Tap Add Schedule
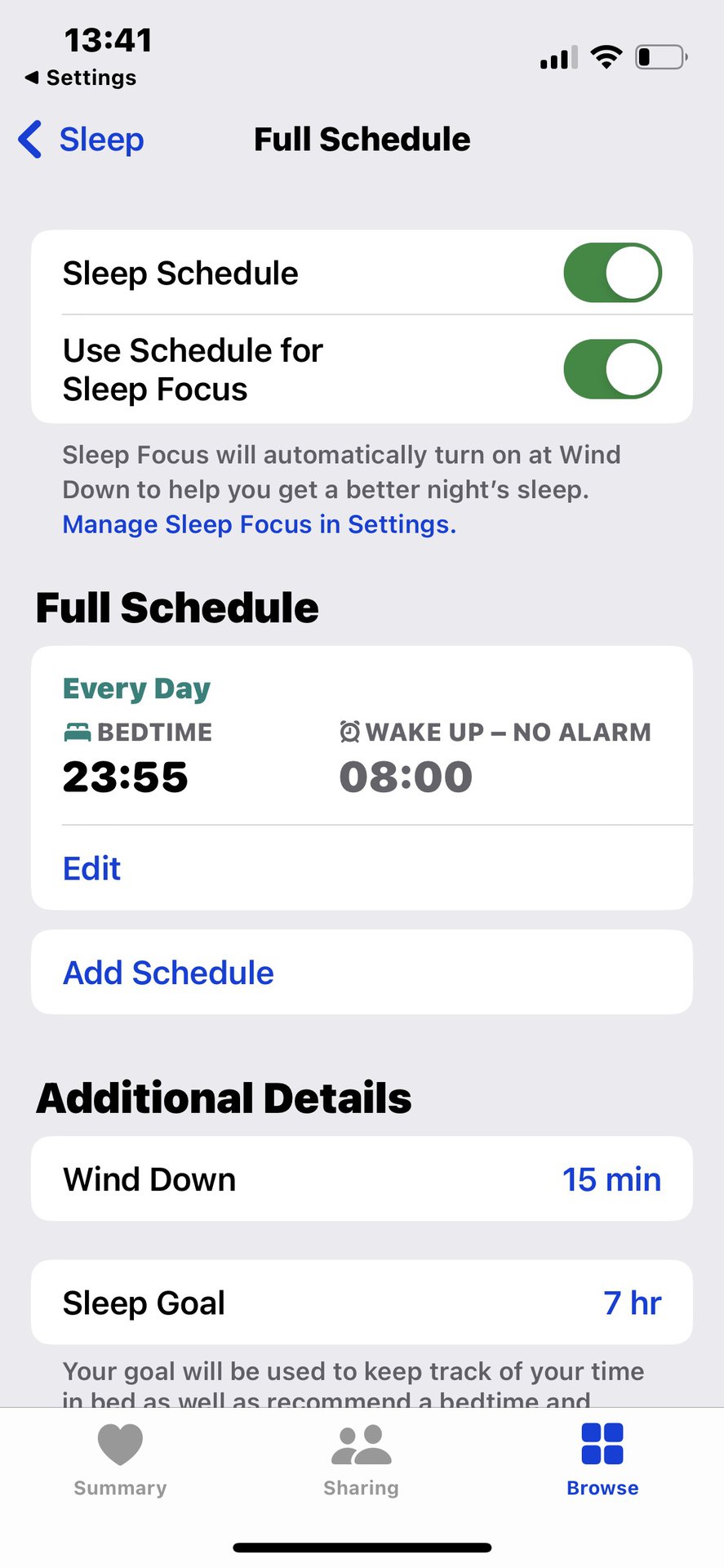This screenshot has height=1568, width=724. tap(168, 973)
